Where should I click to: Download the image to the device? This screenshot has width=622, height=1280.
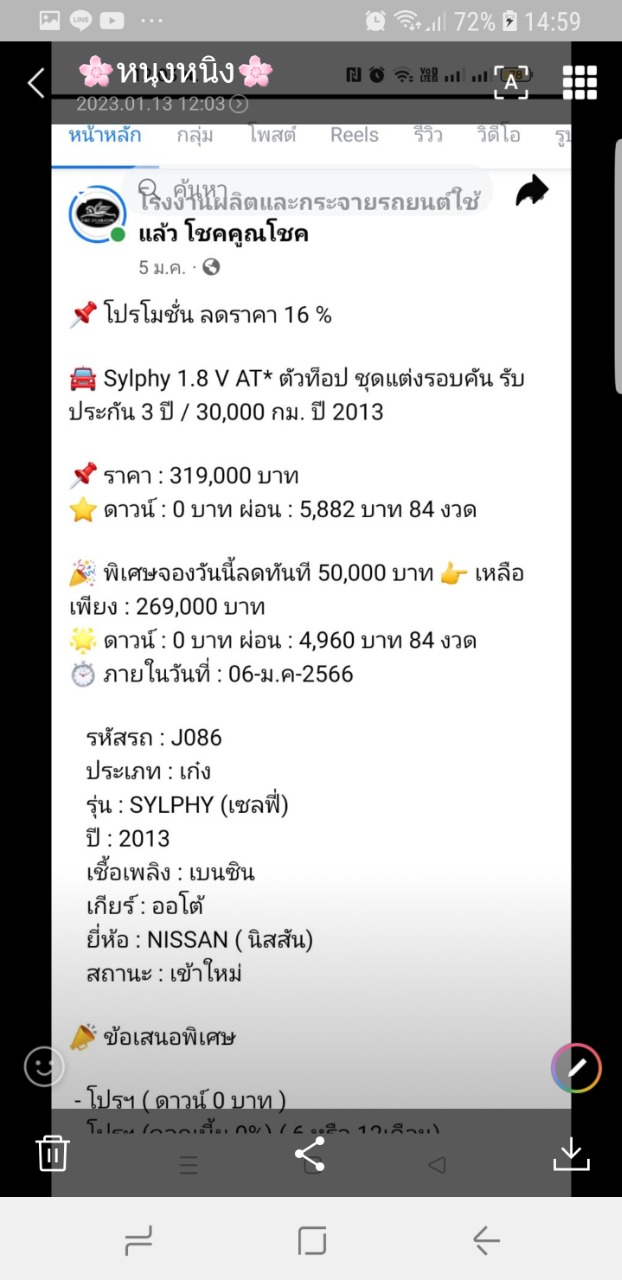pyautogui.click(x=571, y=1155)
